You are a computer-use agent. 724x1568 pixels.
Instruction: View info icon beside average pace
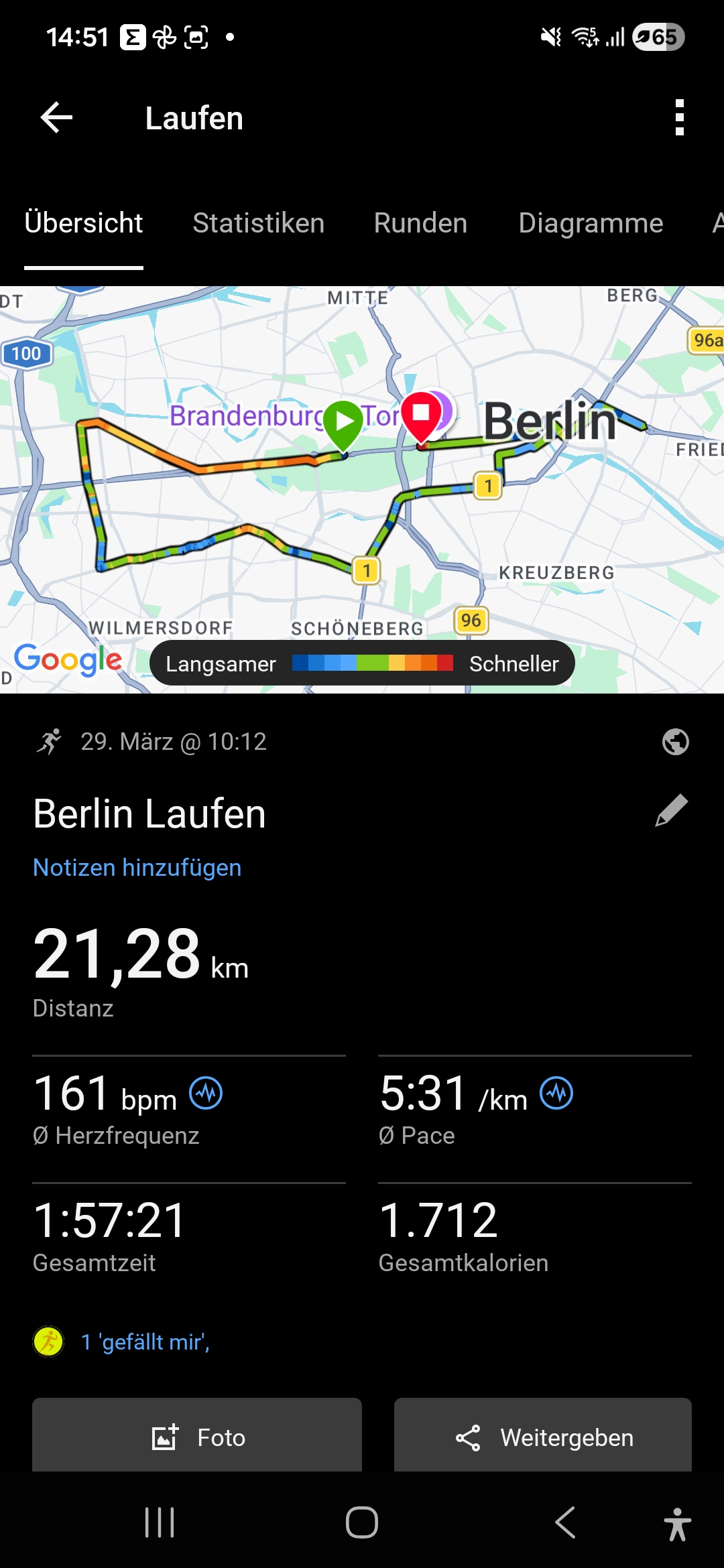(x=556, y=1094)
